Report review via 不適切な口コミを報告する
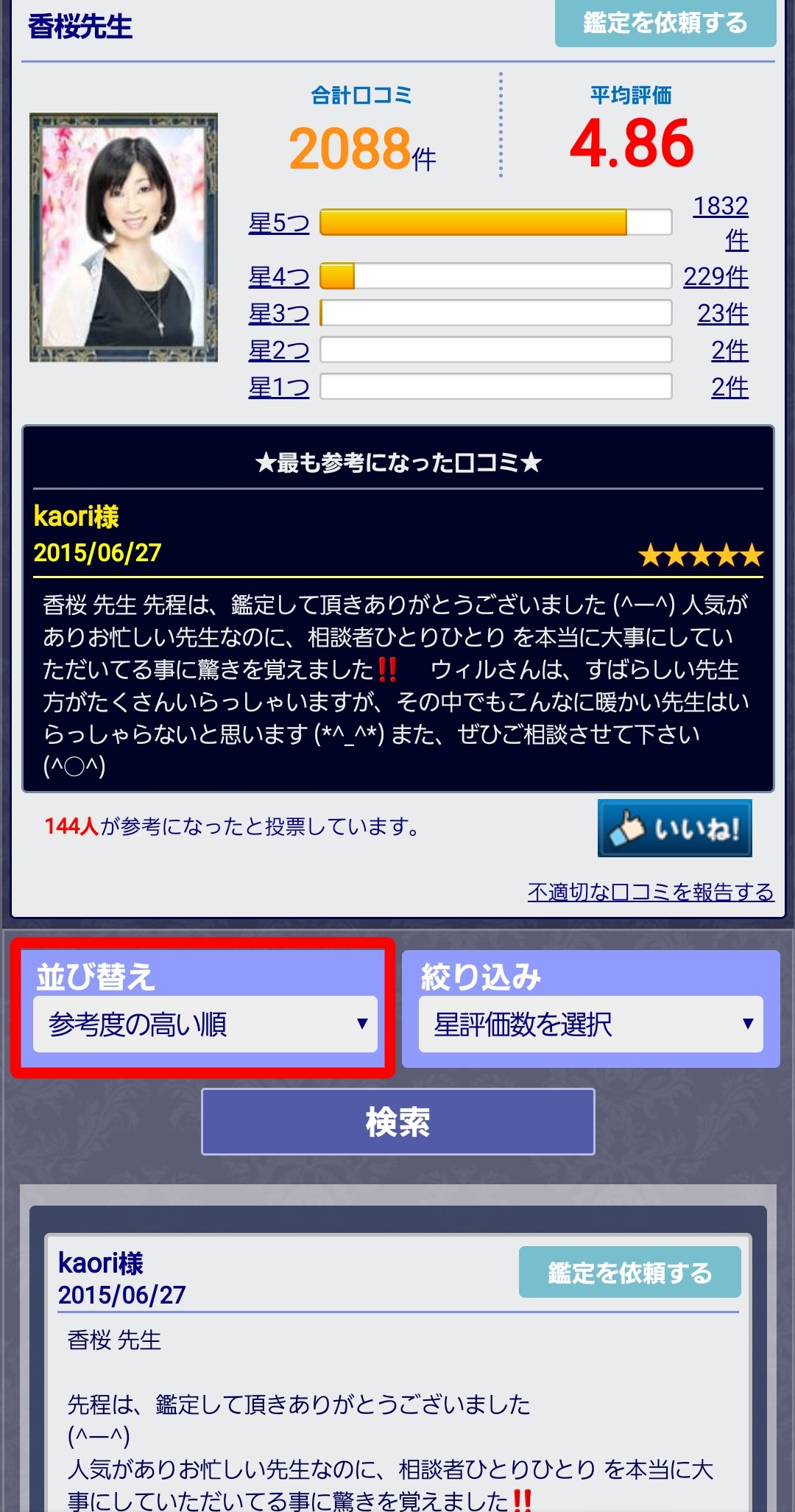 click(651, 892)
